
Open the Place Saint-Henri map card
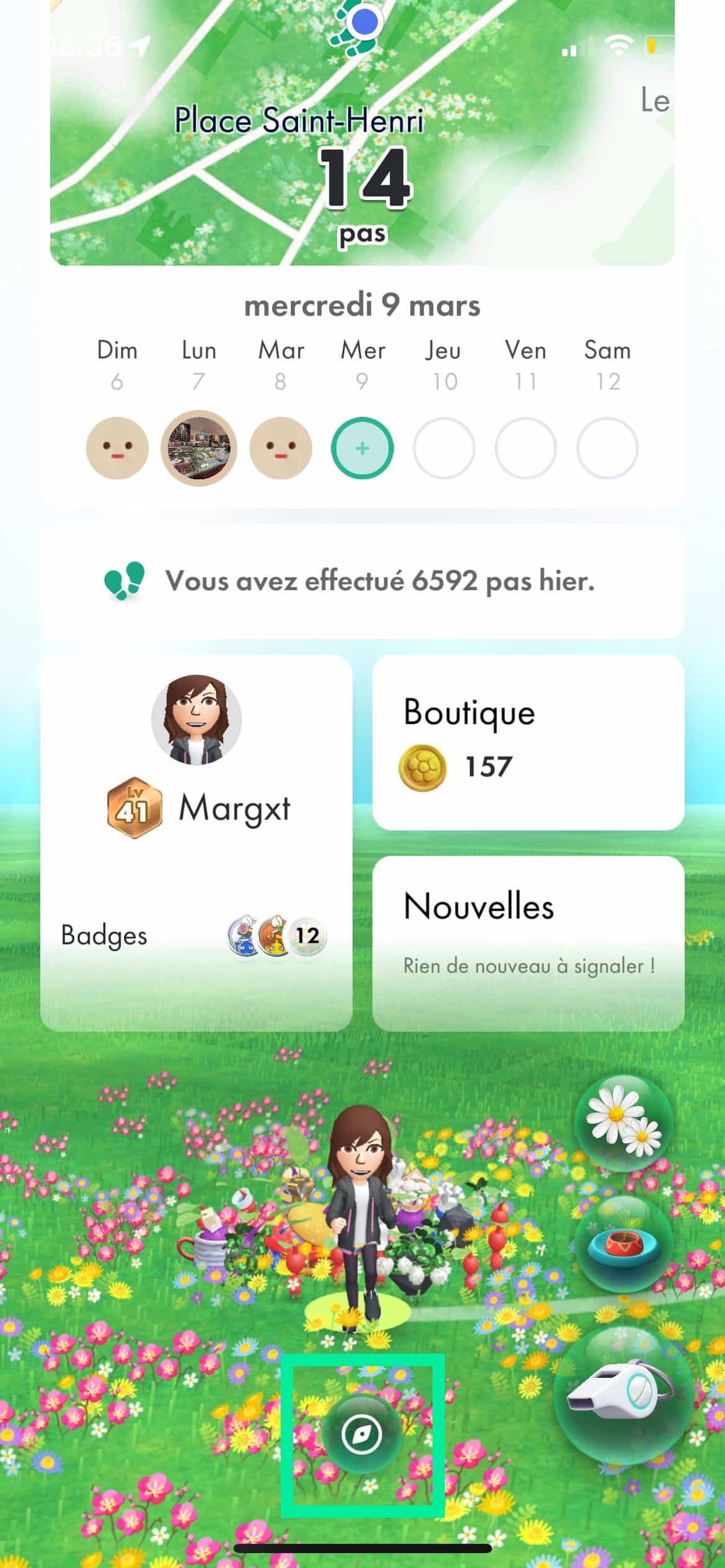click(x=362, y=133)
